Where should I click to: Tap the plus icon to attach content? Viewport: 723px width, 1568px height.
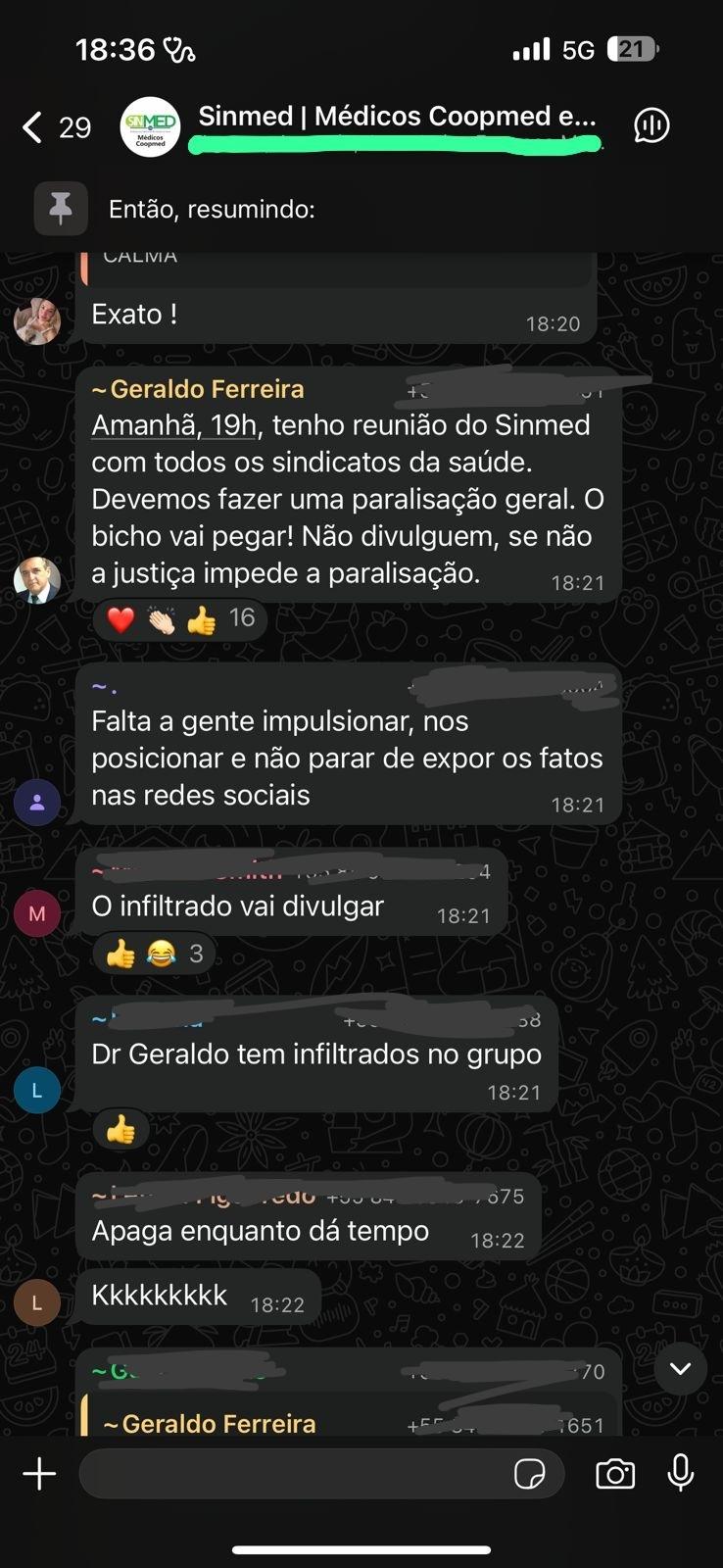point(39,1473)
